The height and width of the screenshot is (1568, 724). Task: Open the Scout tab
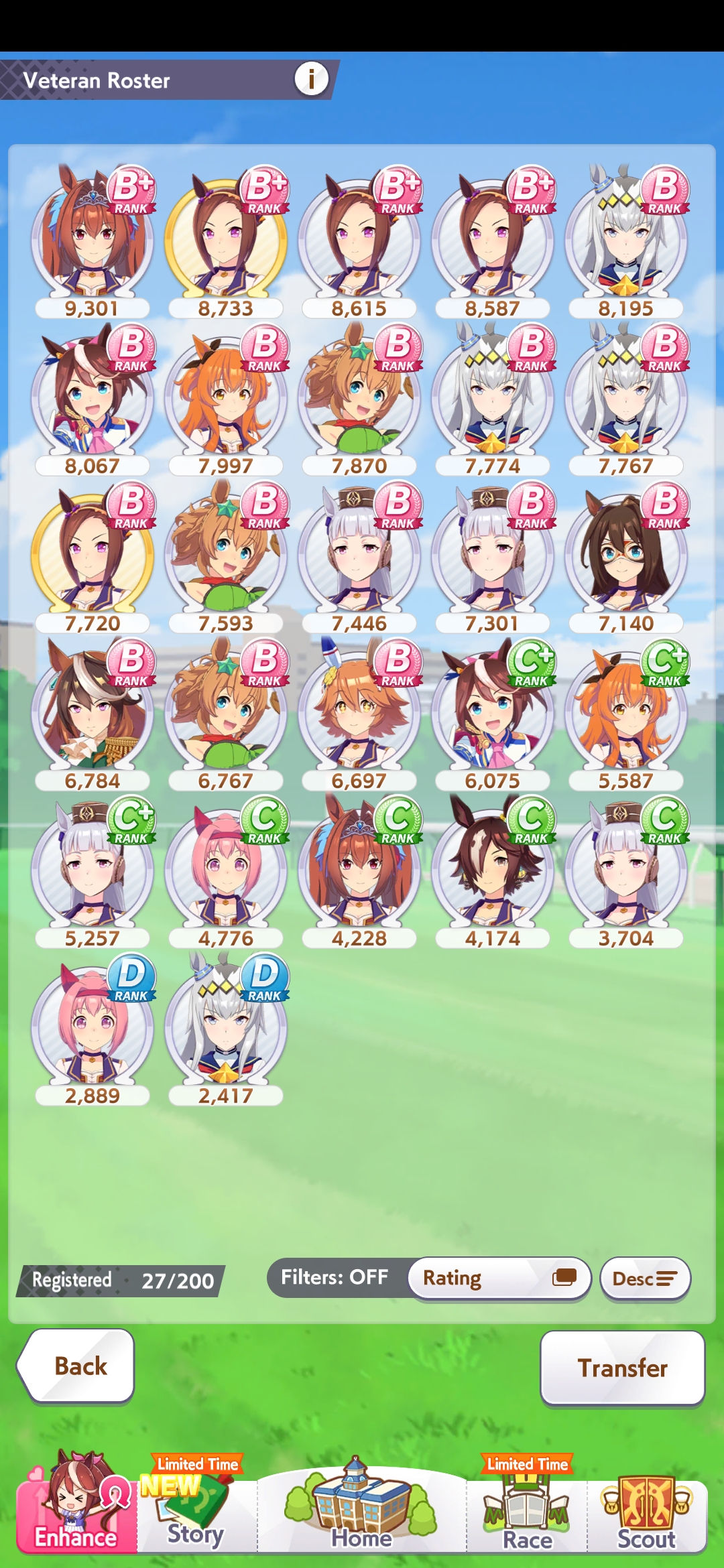pyautogui.click(x=647, y=1513)
